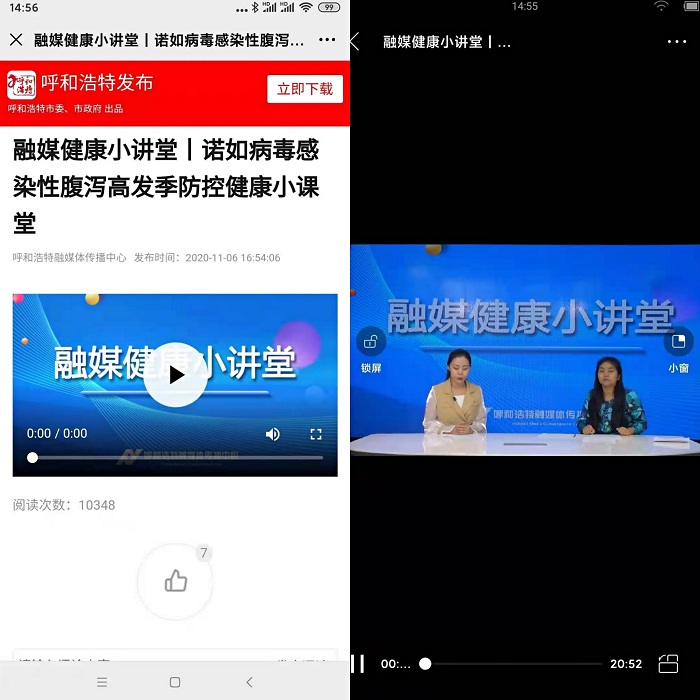Toggle the screen rotation icon in the player bar
Screen dimensions: 700x700
tap(669, 664)
